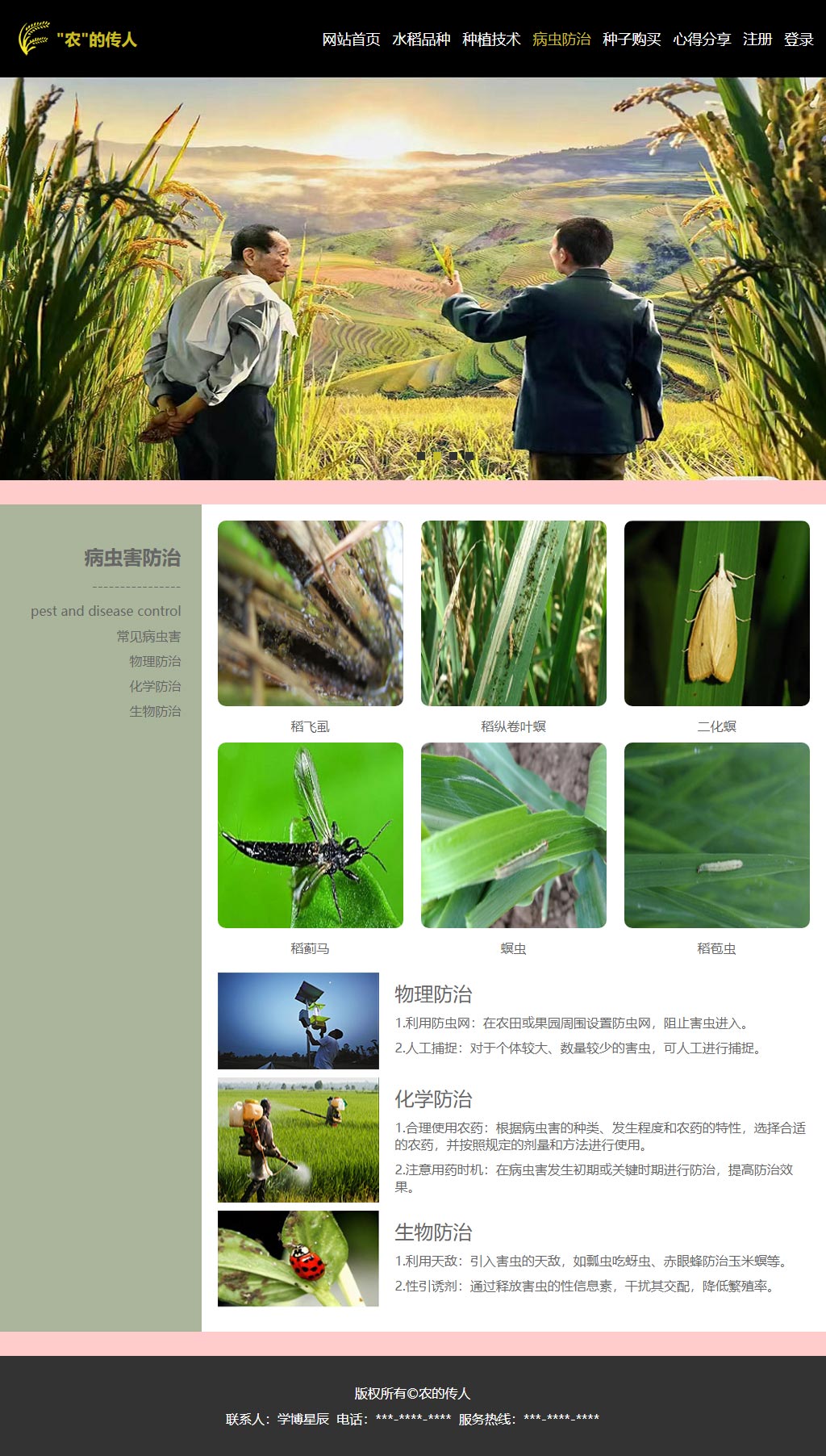
Task: Open 心得分享 from the top navigation
Action: (x=702, y=40)
